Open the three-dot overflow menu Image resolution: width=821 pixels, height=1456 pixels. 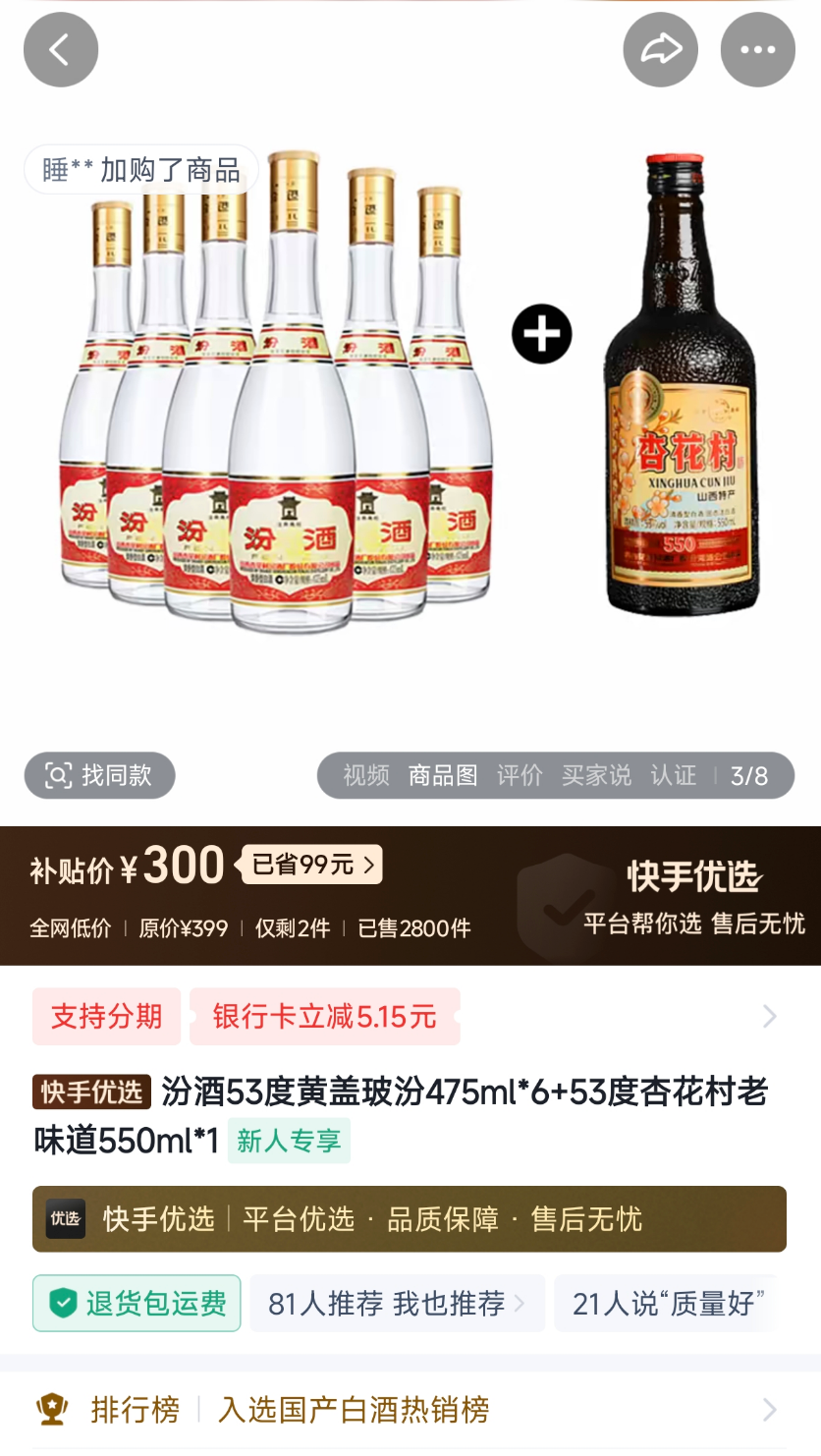[758, 49]
